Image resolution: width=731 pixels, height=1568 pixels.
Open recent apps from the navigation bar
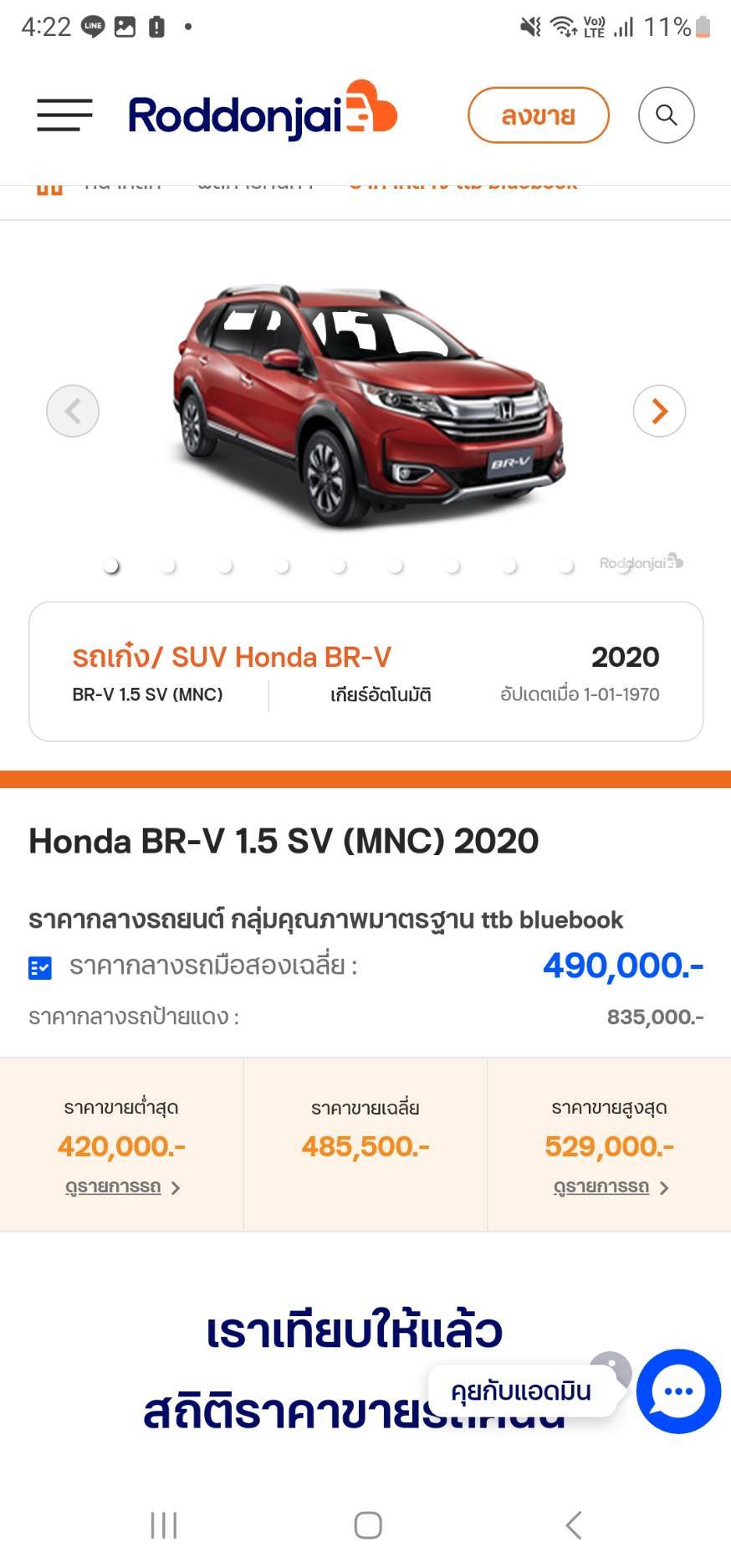pyautogui.click(x=164, y=1524)
